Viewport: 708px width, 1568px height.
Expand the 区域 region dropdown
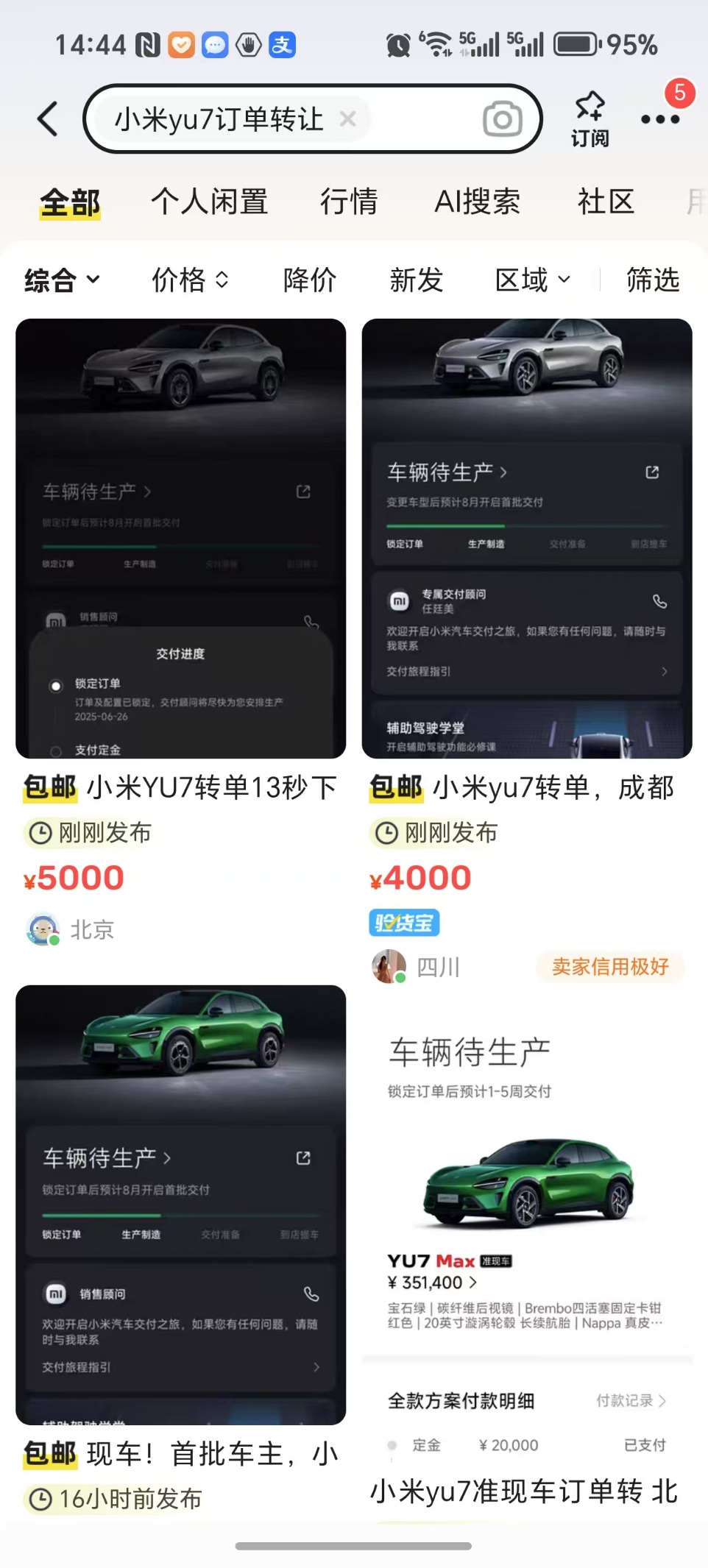coord(532,280)
